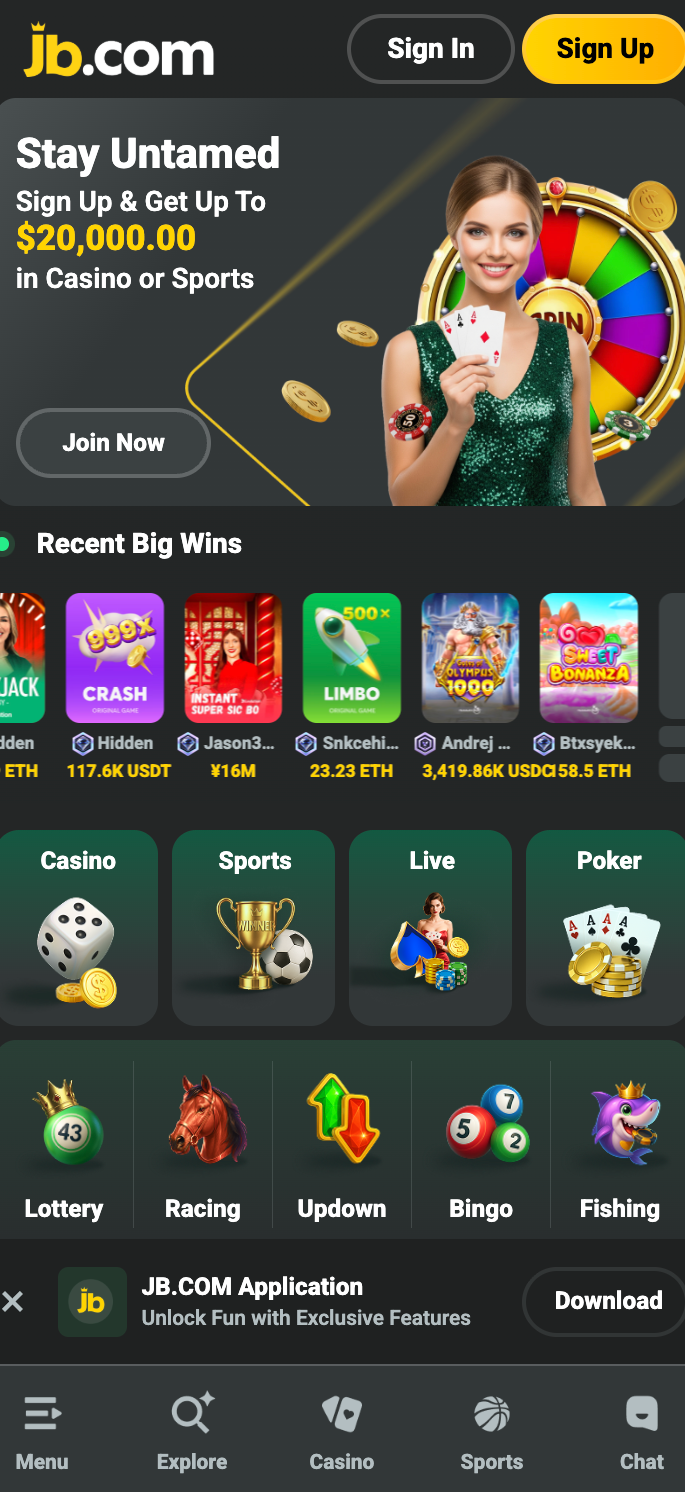
Task: Open the Sweet Bonanza game tile
Action: pyautogui.click(x=588, y=657)
